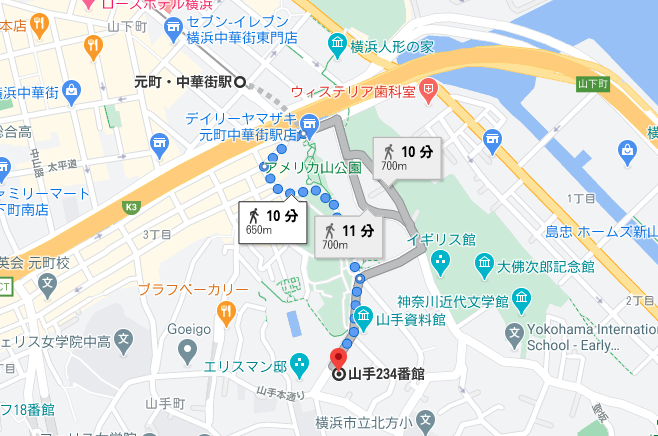The width and height of the screenshot is (658, 436).
Task: Open the イギリス館 place marker
Action: 442,261
